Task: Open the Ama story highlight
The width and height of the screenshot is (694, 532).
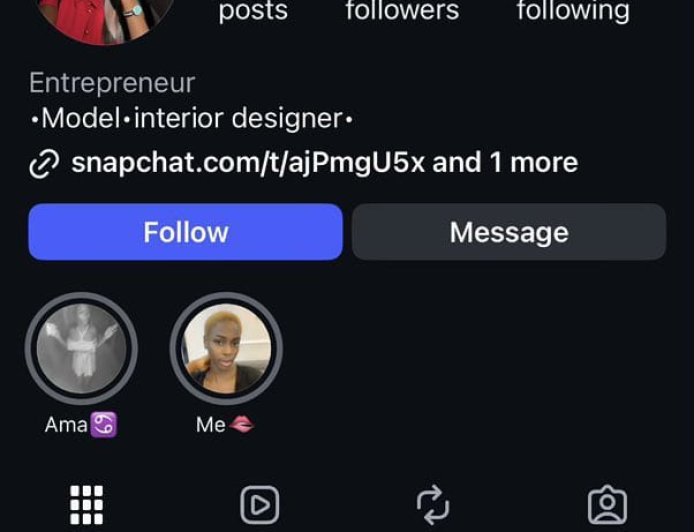Action: tap(81, 349)
